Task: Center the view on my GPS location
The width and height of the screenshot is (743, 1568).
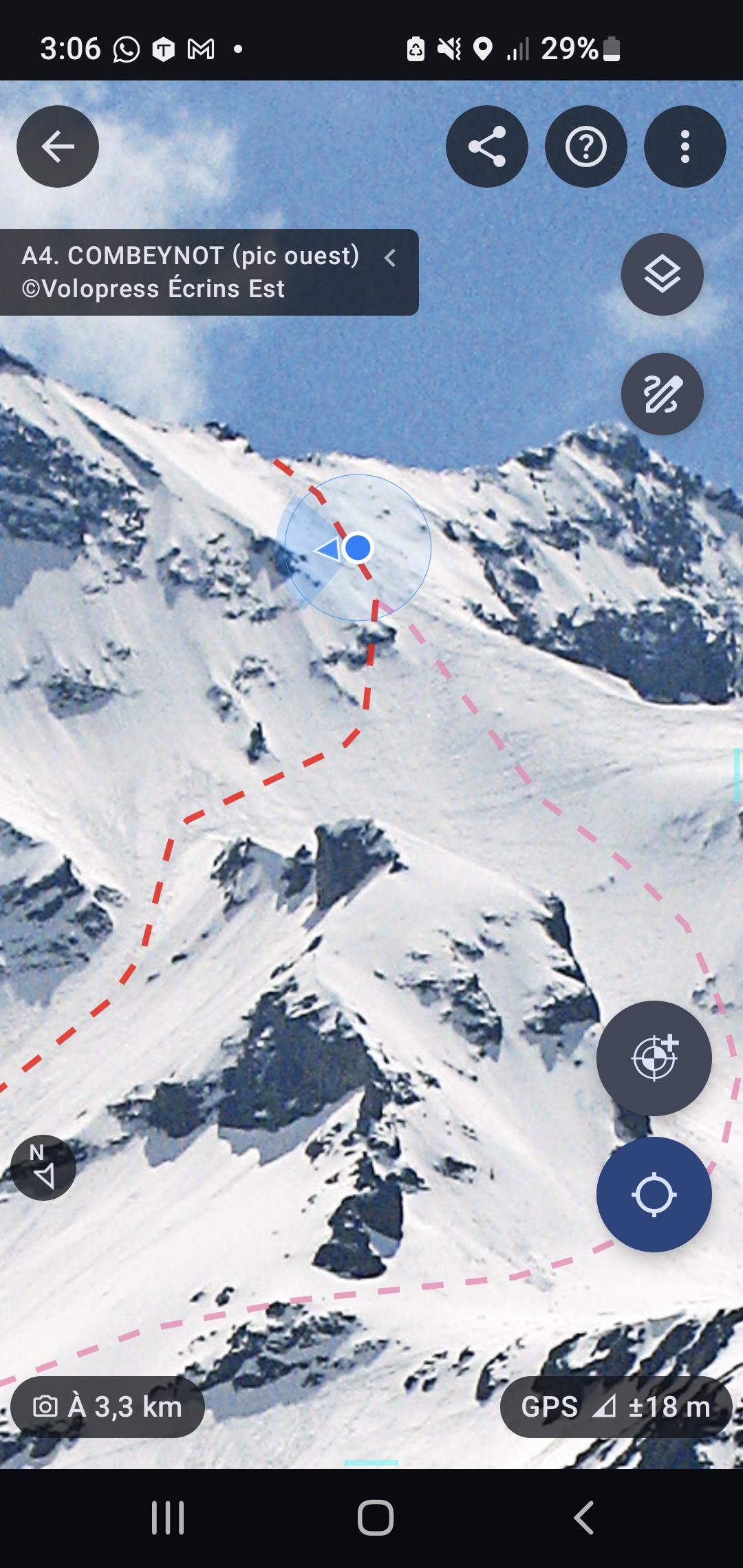Action: coord(654,1195)
